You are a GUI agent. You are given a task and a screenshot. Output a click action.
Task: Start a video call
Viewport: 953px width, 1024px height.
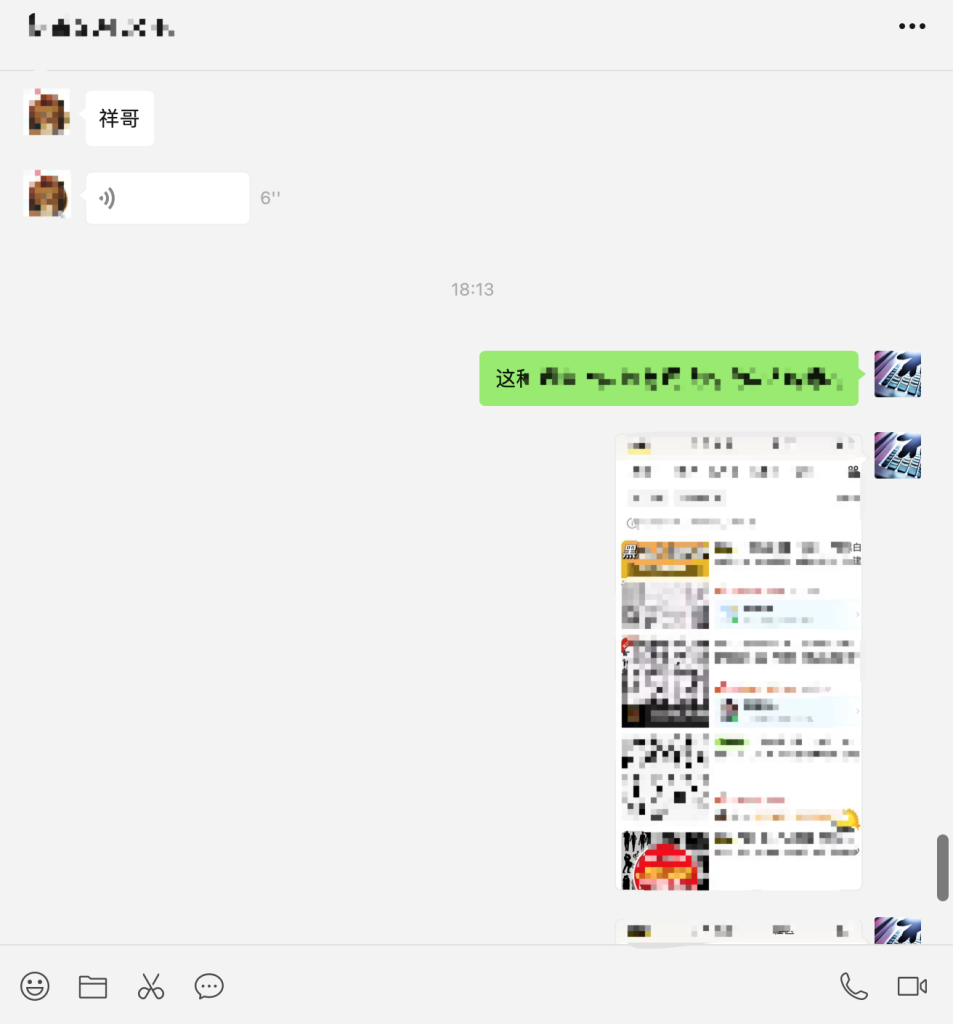[x=912, y=986]
